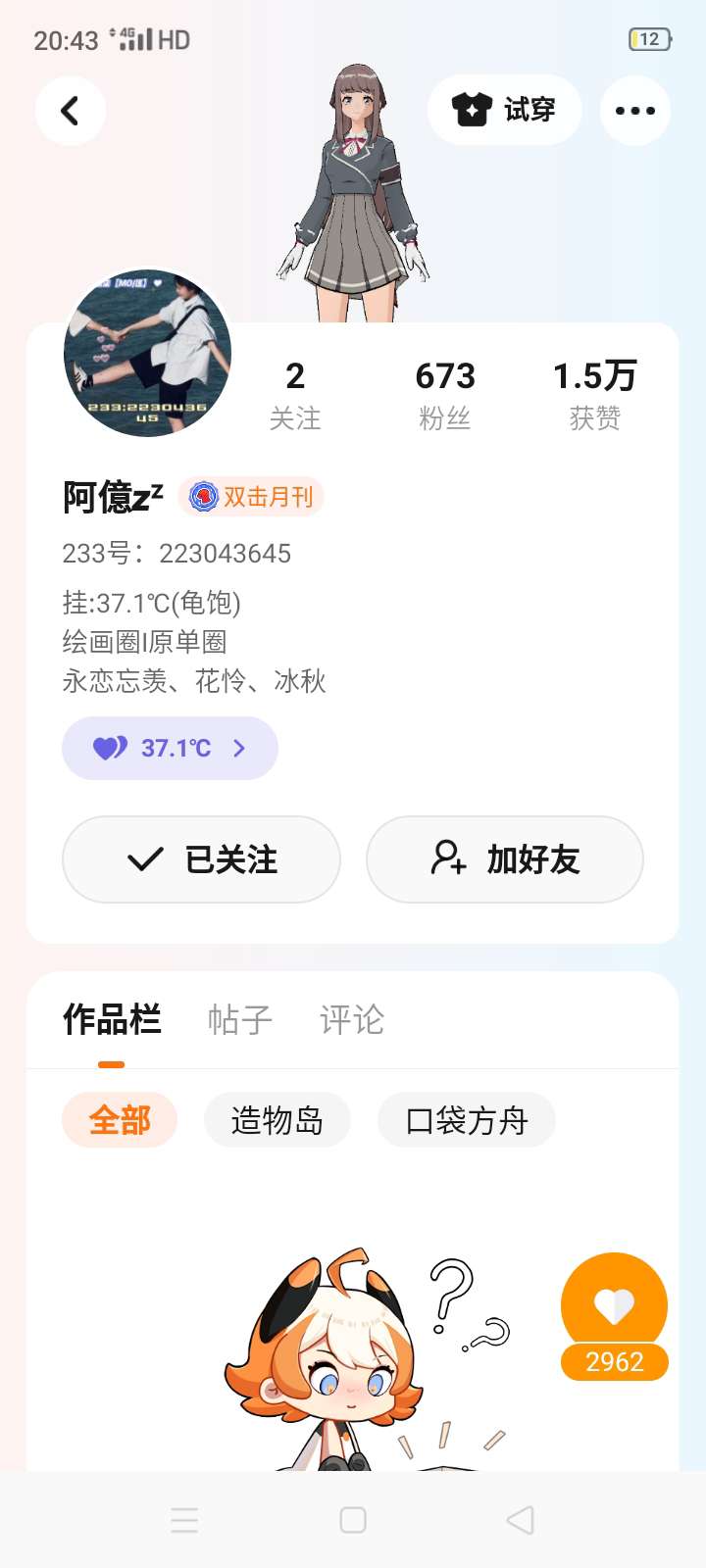Viewport: 706px width, 1568px height.
Task: Select the 作品栏 tab
Action: (x=112, y=1020)
